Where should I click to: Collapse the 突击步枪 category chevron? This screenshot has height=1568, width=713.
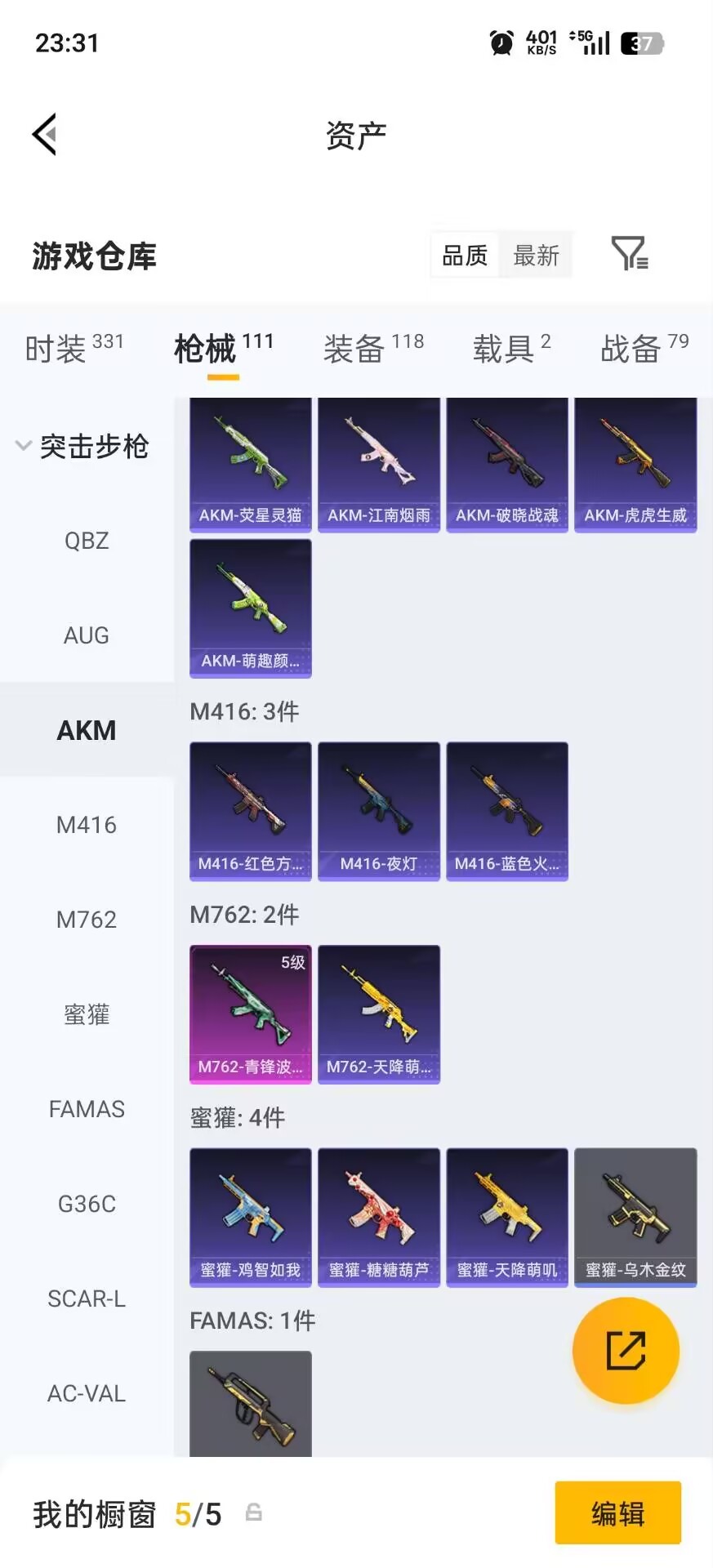coord(23,446)
